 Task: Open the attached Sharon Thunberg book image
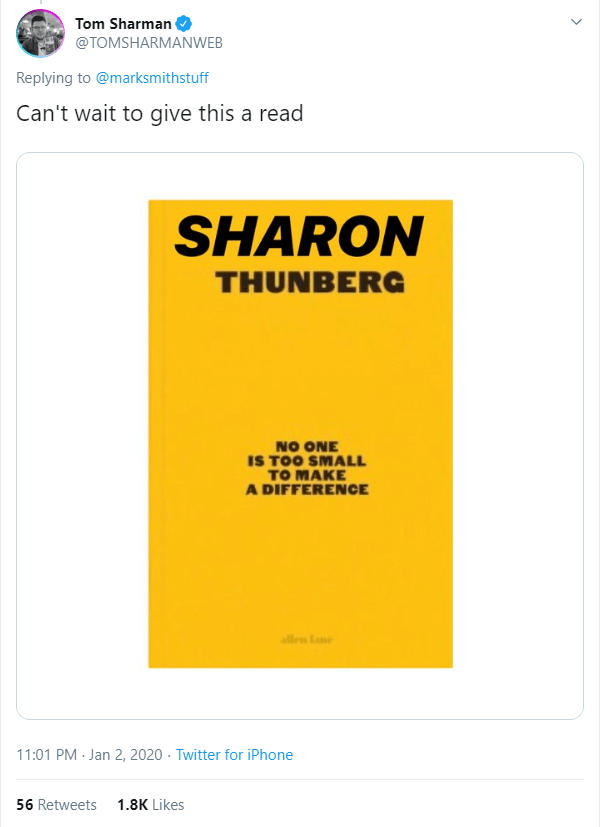click(x=300, y=434)
